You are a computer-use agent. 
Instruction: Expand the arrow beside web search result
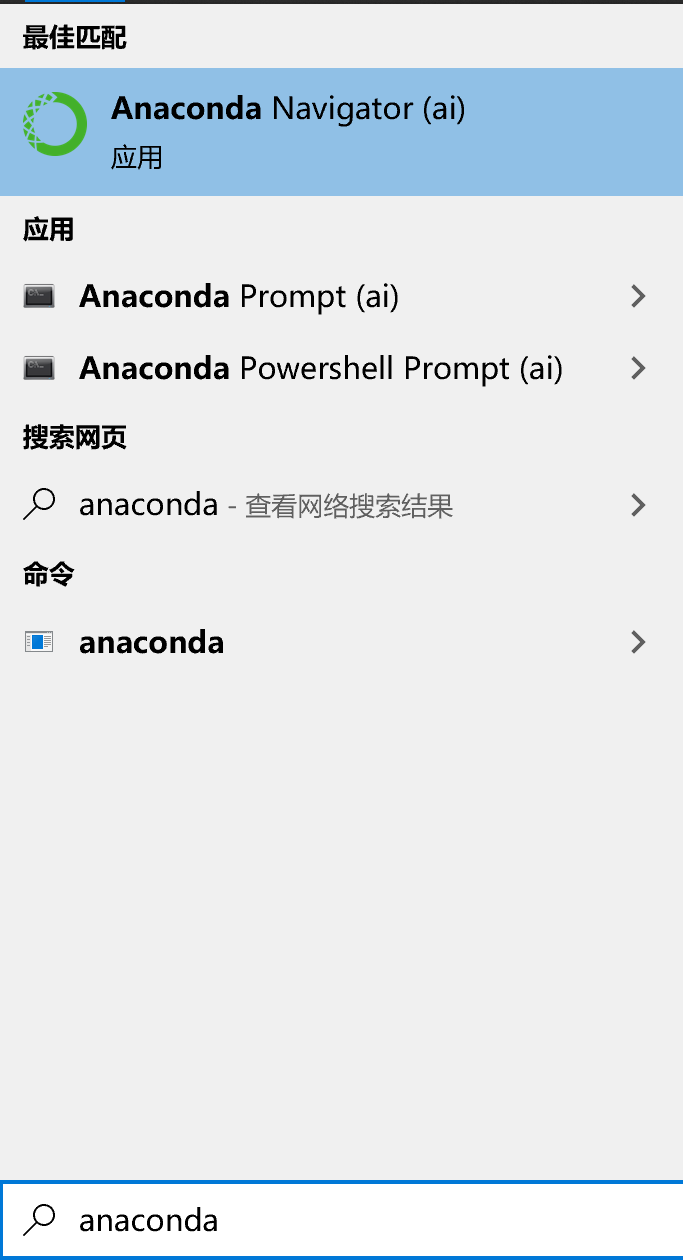(x=638, y=505)
